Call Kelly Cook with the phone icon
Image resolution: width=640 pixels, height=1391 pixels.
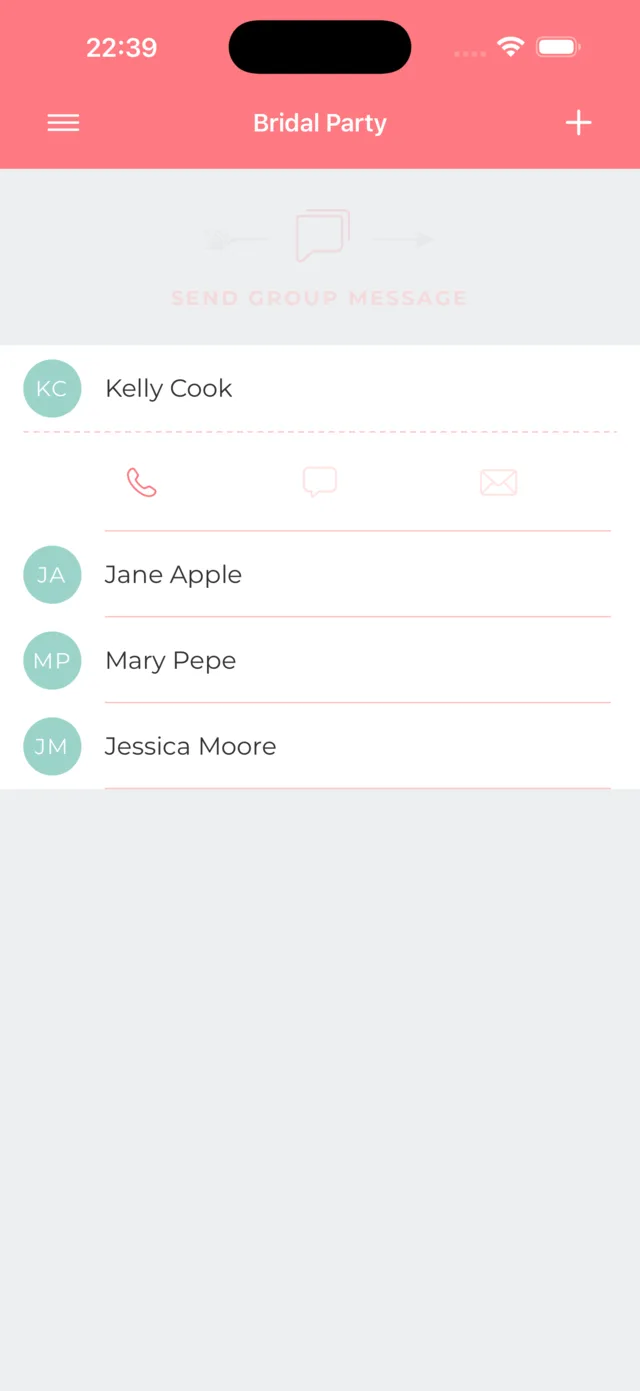(x=142, y=483)
